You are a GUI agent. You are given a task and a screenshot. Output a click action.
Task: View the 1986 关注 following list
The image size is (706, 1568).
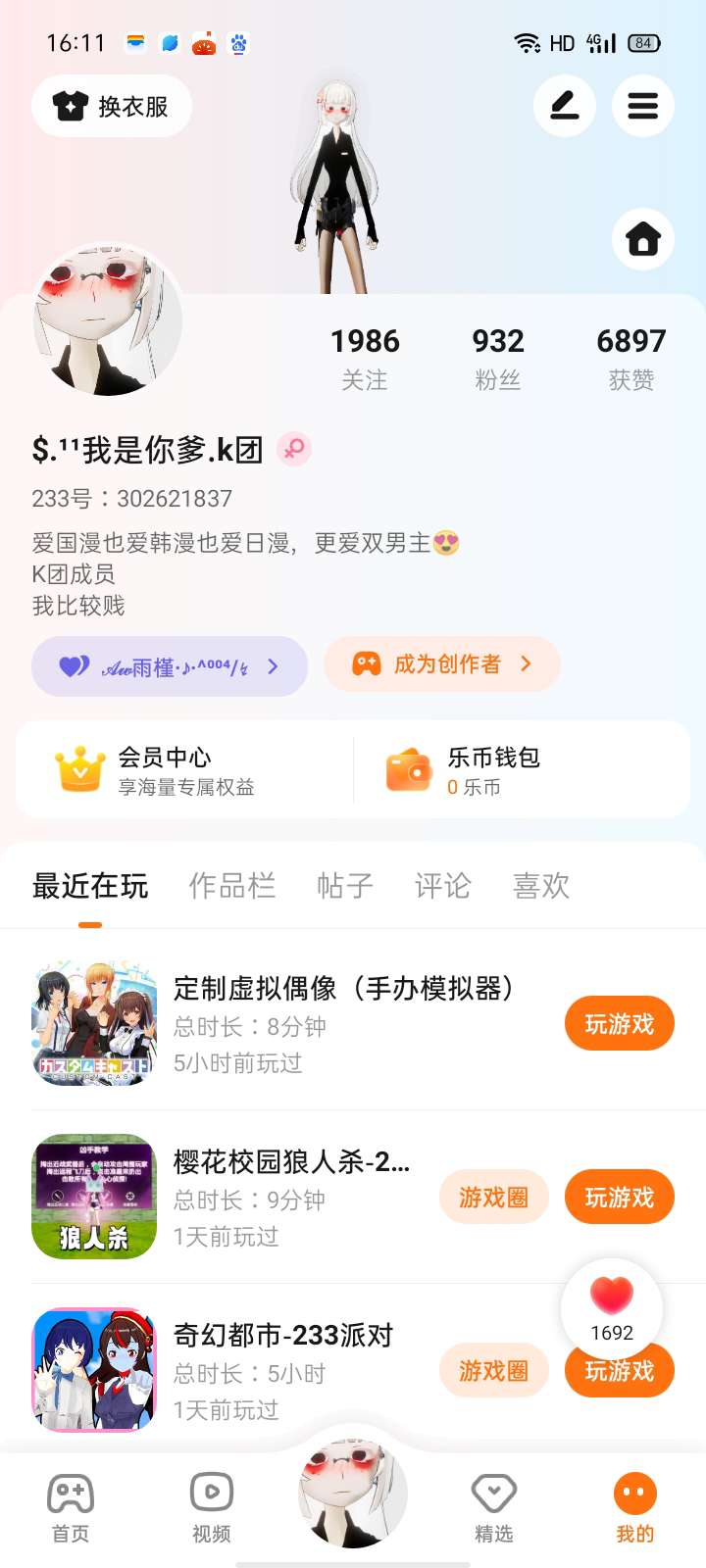365,359
